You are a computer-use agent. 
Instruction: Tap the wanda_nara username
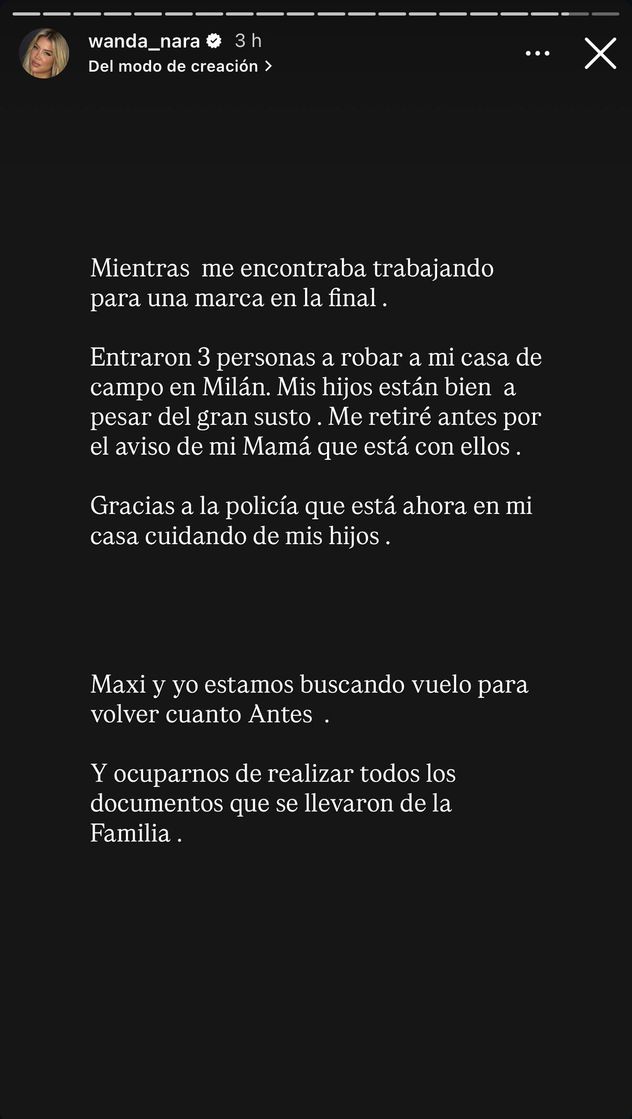[x=144, y=41]
